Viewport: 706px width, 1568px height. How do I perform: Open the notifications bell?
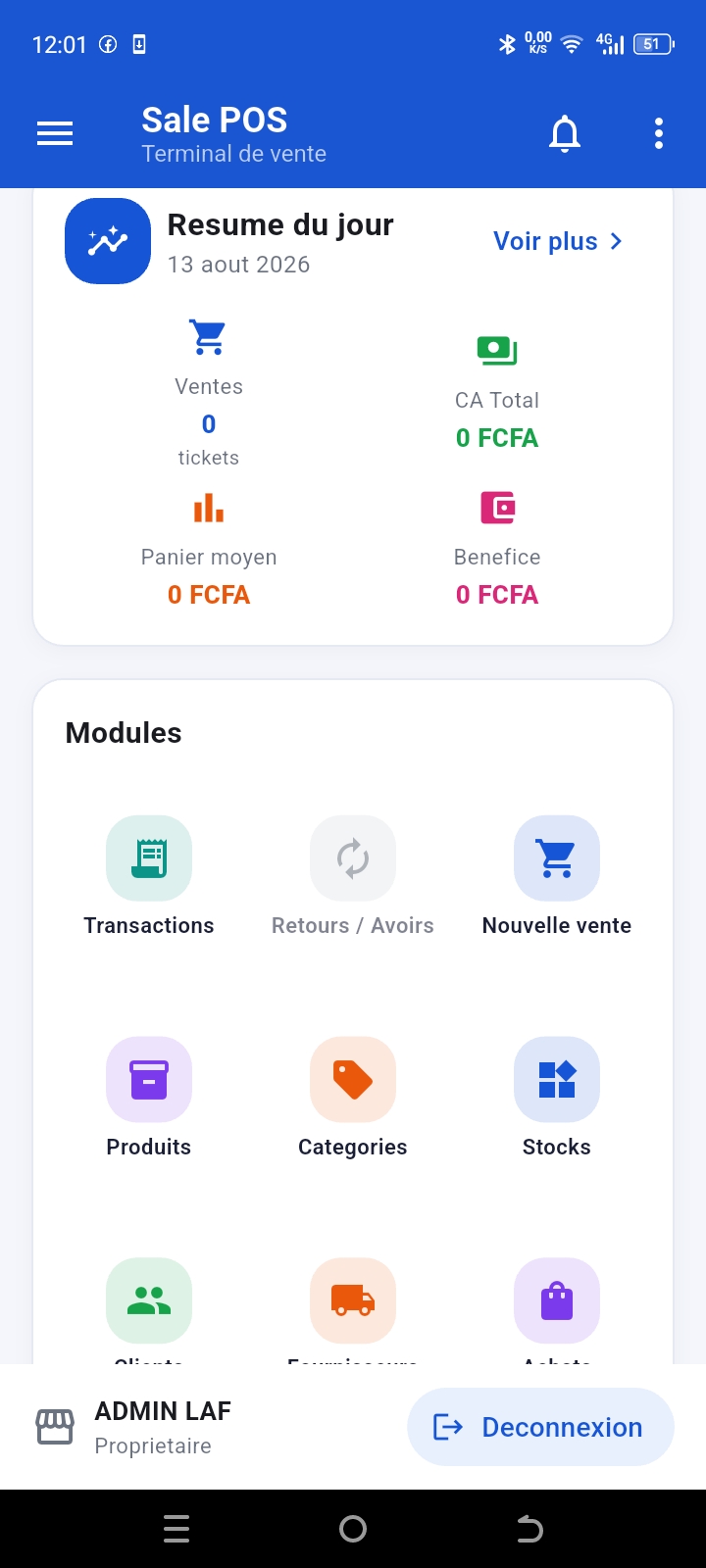point(565,133)
